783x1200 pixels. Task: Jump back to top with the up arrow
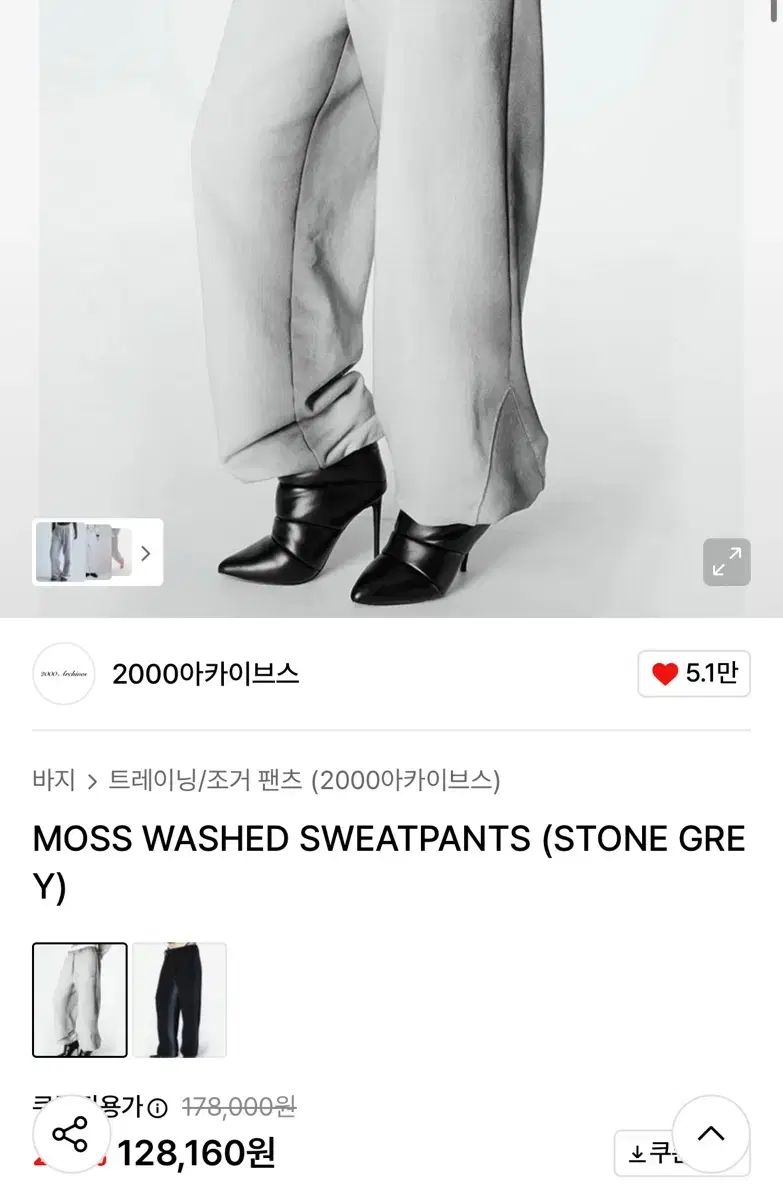(710, 1134)
